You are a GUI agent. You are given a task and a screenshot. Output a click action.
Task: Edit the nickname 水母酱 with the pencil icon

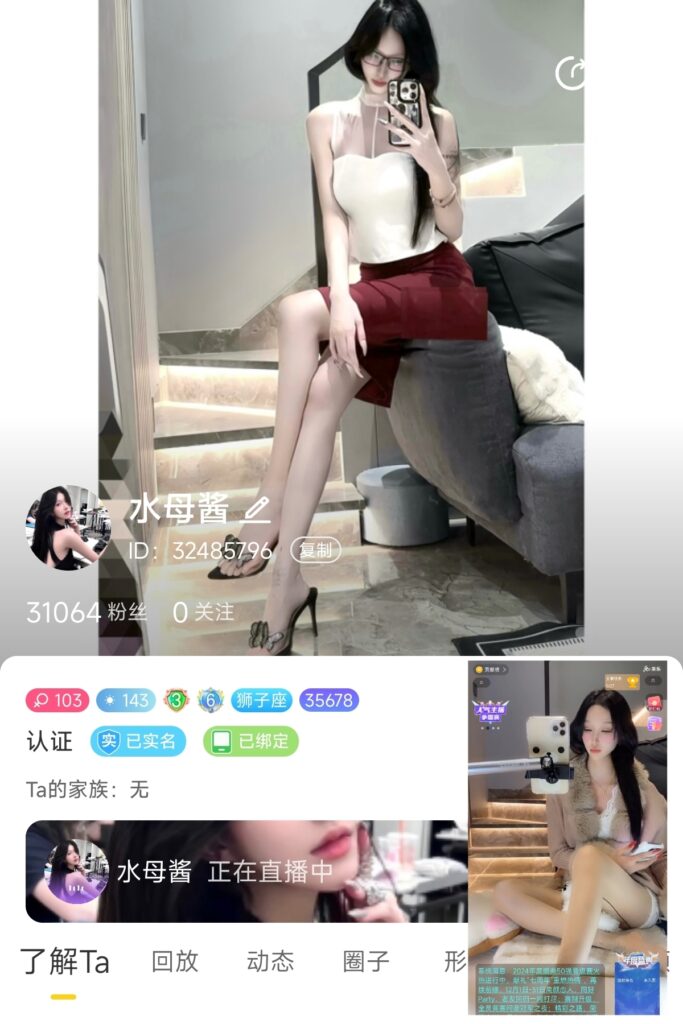tap(257, 510)
